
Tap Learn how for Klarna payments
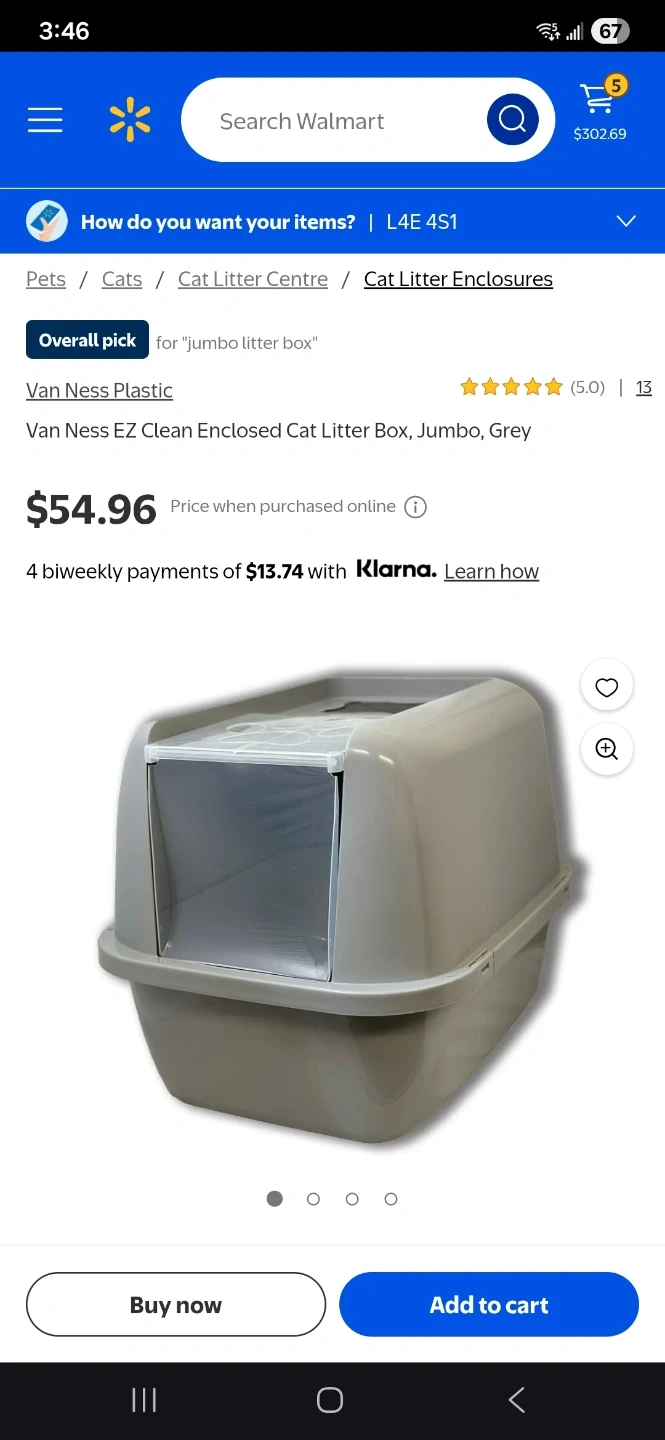coord(491,571)
